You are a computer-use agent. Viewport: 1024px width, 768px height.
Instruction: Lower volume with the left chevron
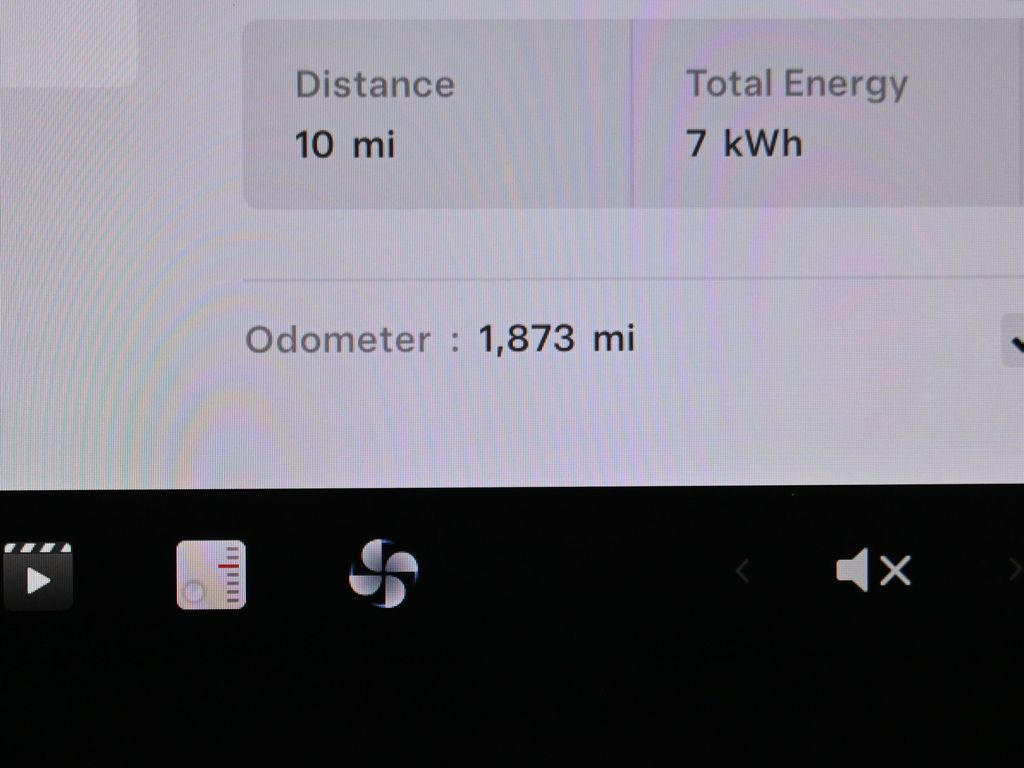742,572
